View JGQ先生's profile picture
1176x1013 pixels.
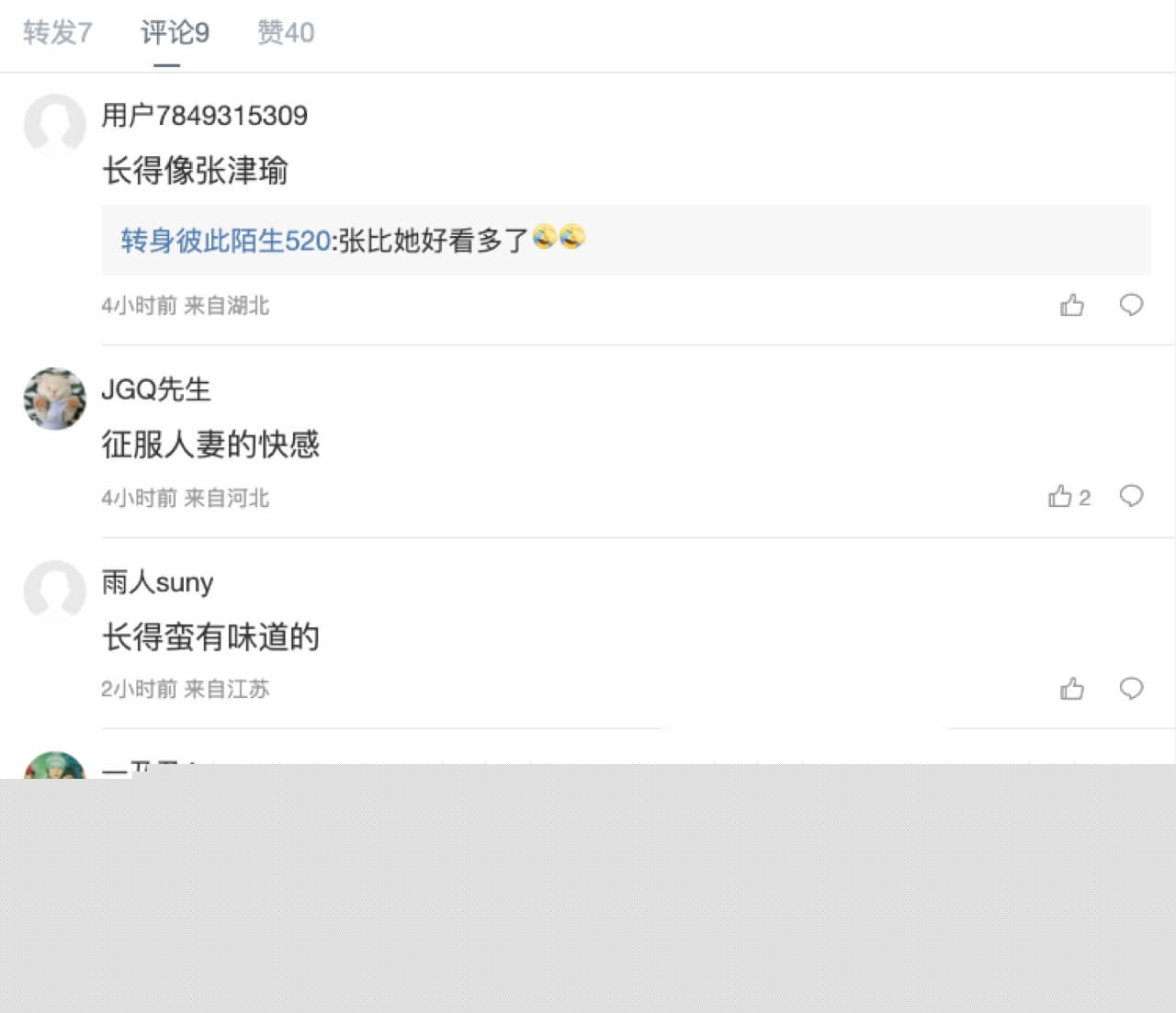(55, 399)
